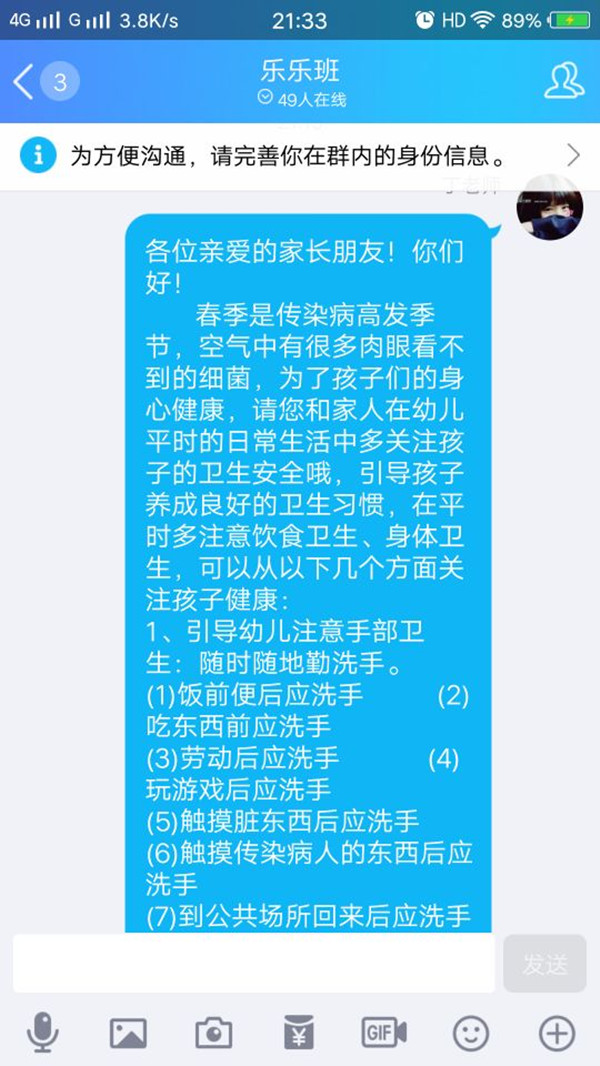Image resolution: width=600 pixels, height=1066 pixels.
Task: Tap the 发送 send button
Action: coord(544,963)
